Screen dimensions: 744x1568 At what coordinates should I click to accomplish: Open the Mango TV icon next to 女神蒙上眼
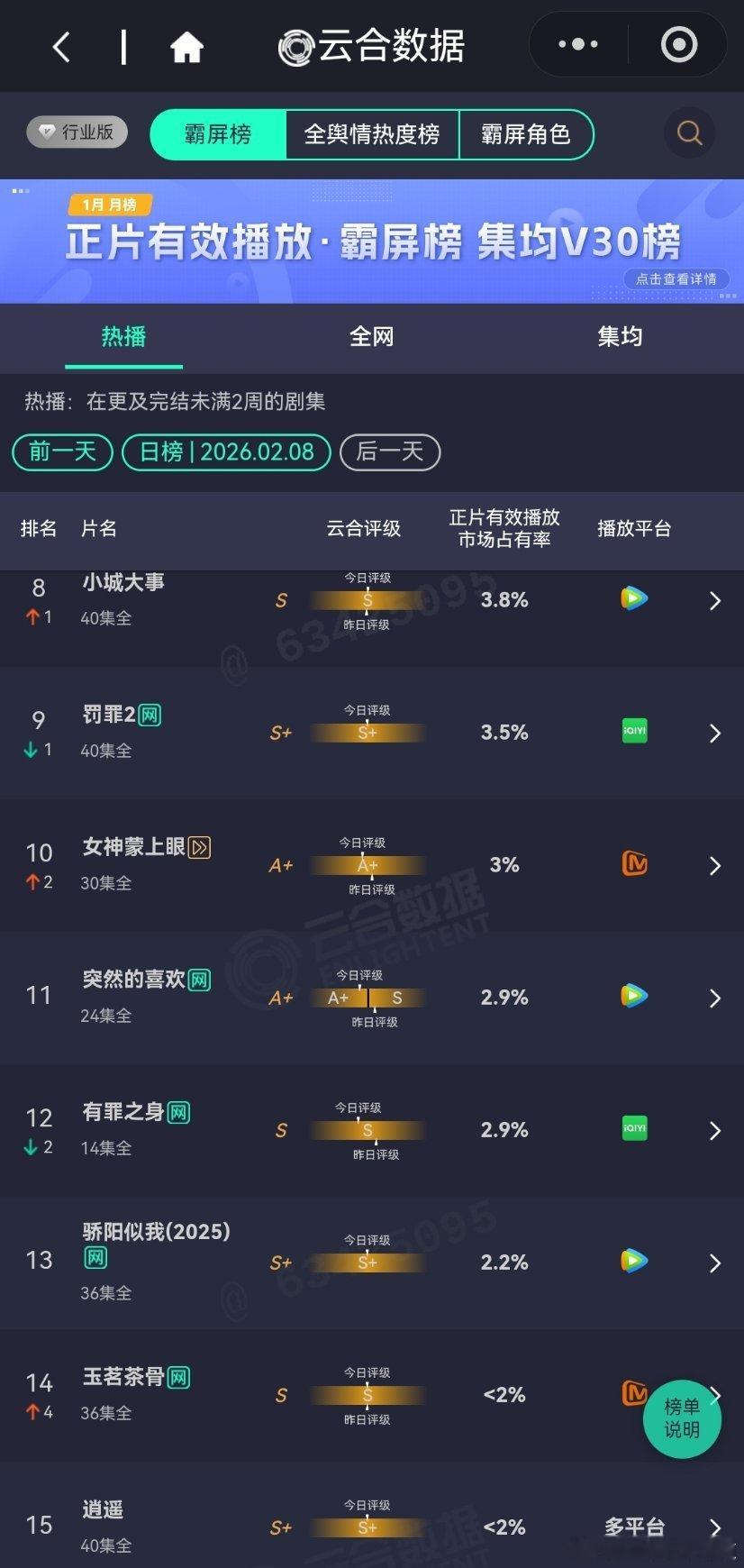634,864
